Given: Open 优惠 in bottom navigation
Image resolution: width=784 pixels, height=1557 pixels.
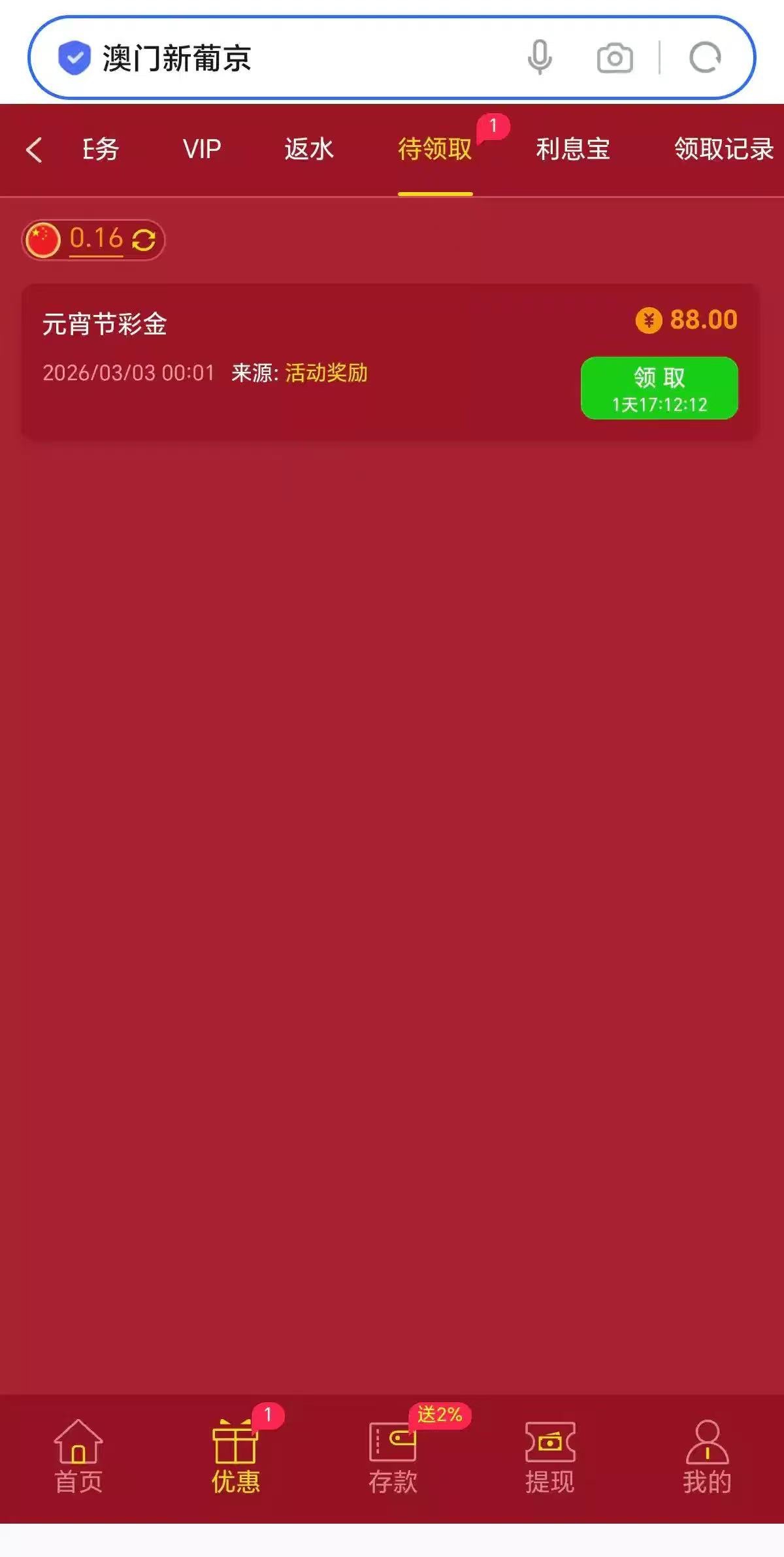Looking at the screenshot, I should 235,1457.
